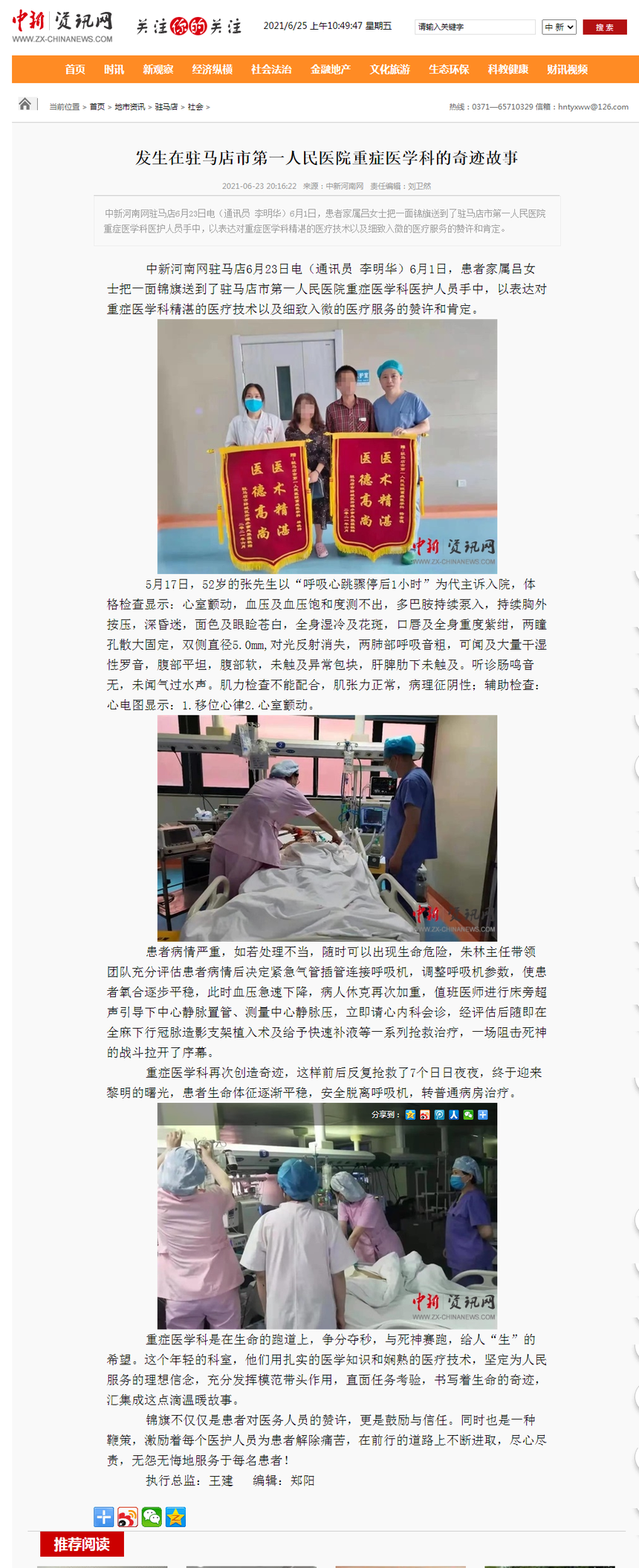639x1568 pixels.
Task: Open the 财讯视频 section
Action: click(x=568, y=69)
